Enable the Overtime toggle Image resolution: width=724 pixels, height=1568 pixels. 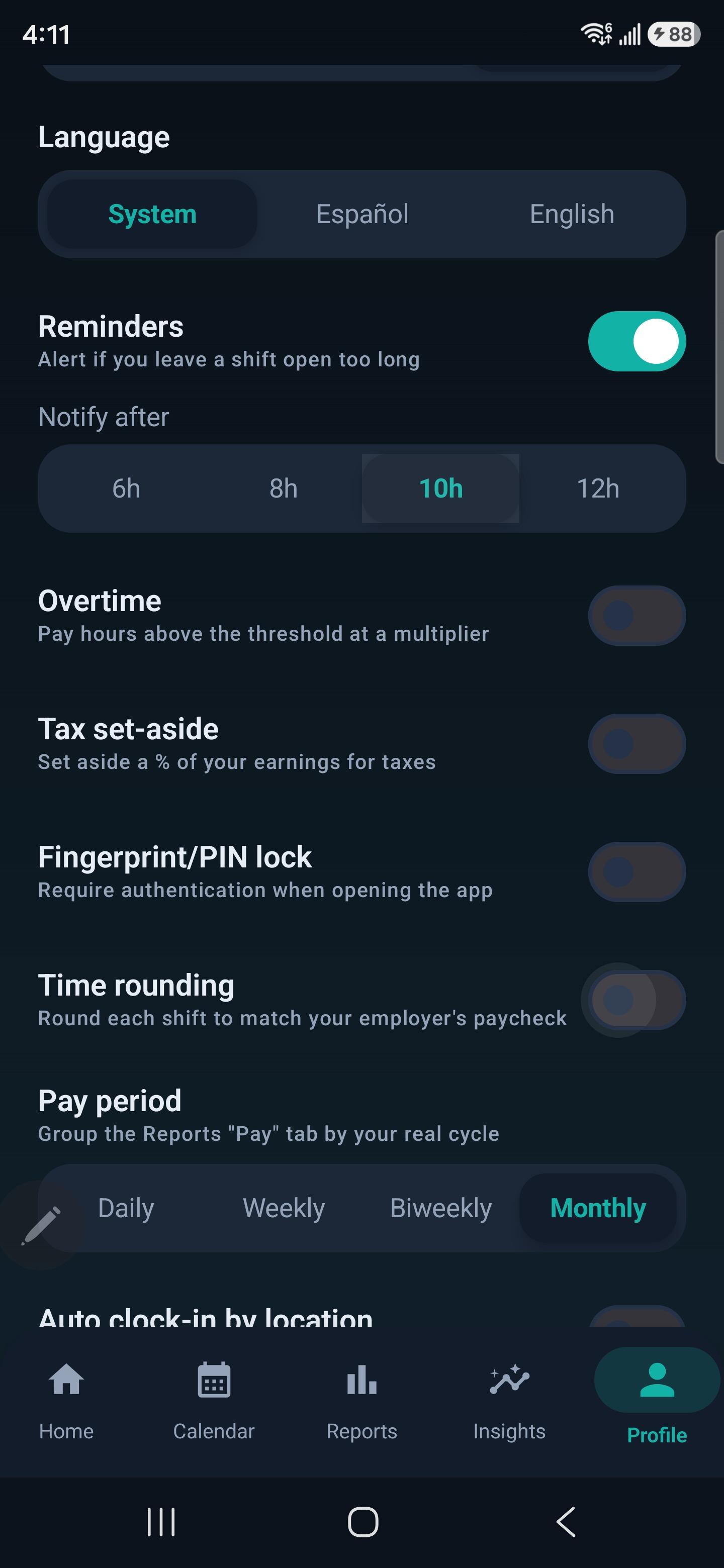637,616
